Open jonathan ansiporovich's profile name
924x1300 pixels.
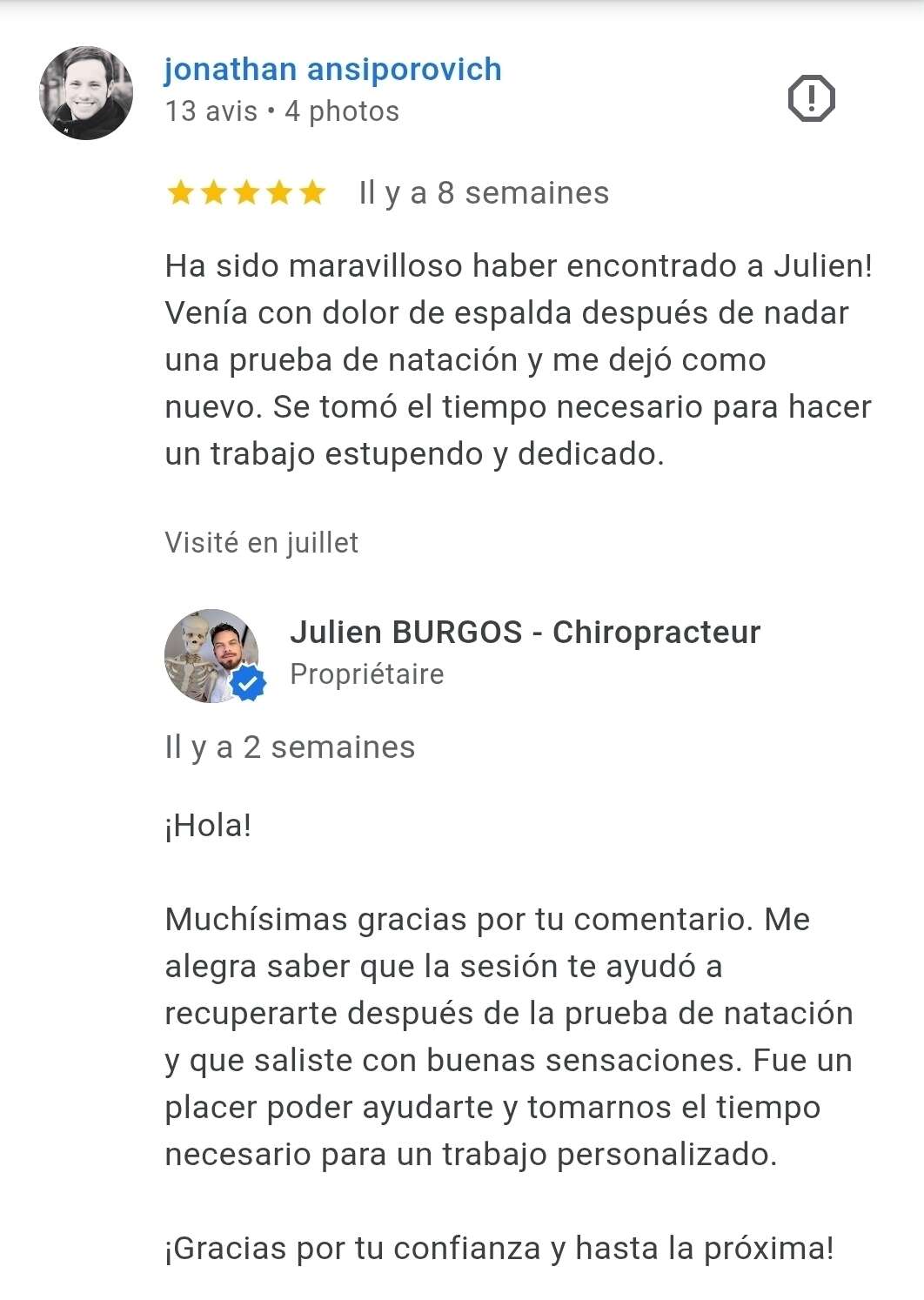pos(332,69)
